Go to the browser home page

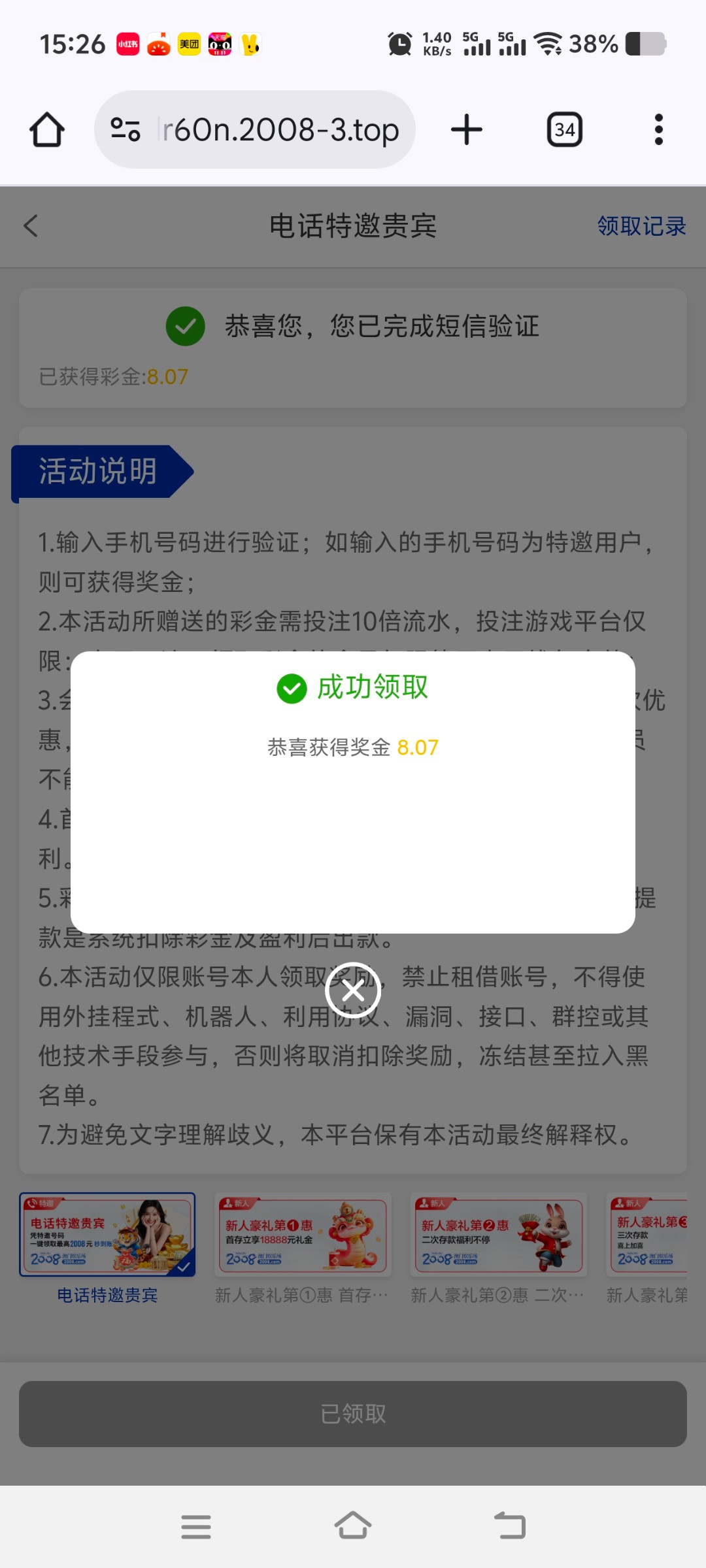(47, 129)
